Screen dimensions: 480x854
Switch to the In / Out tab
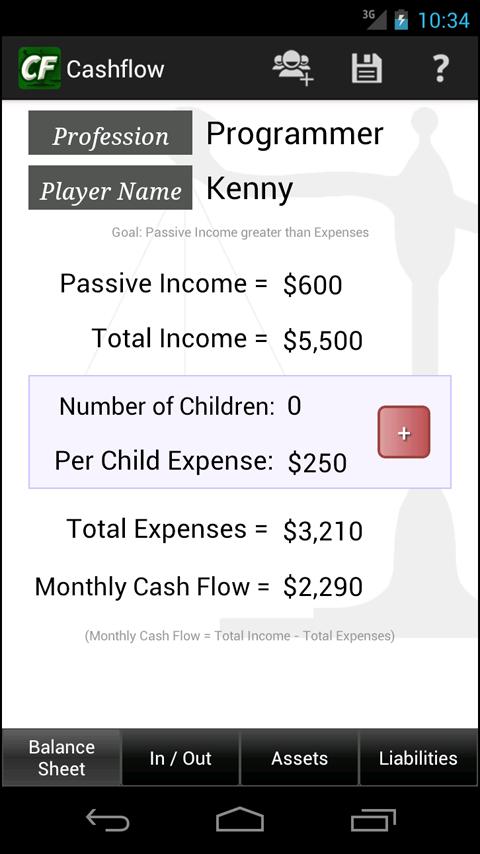click(180, 758)
